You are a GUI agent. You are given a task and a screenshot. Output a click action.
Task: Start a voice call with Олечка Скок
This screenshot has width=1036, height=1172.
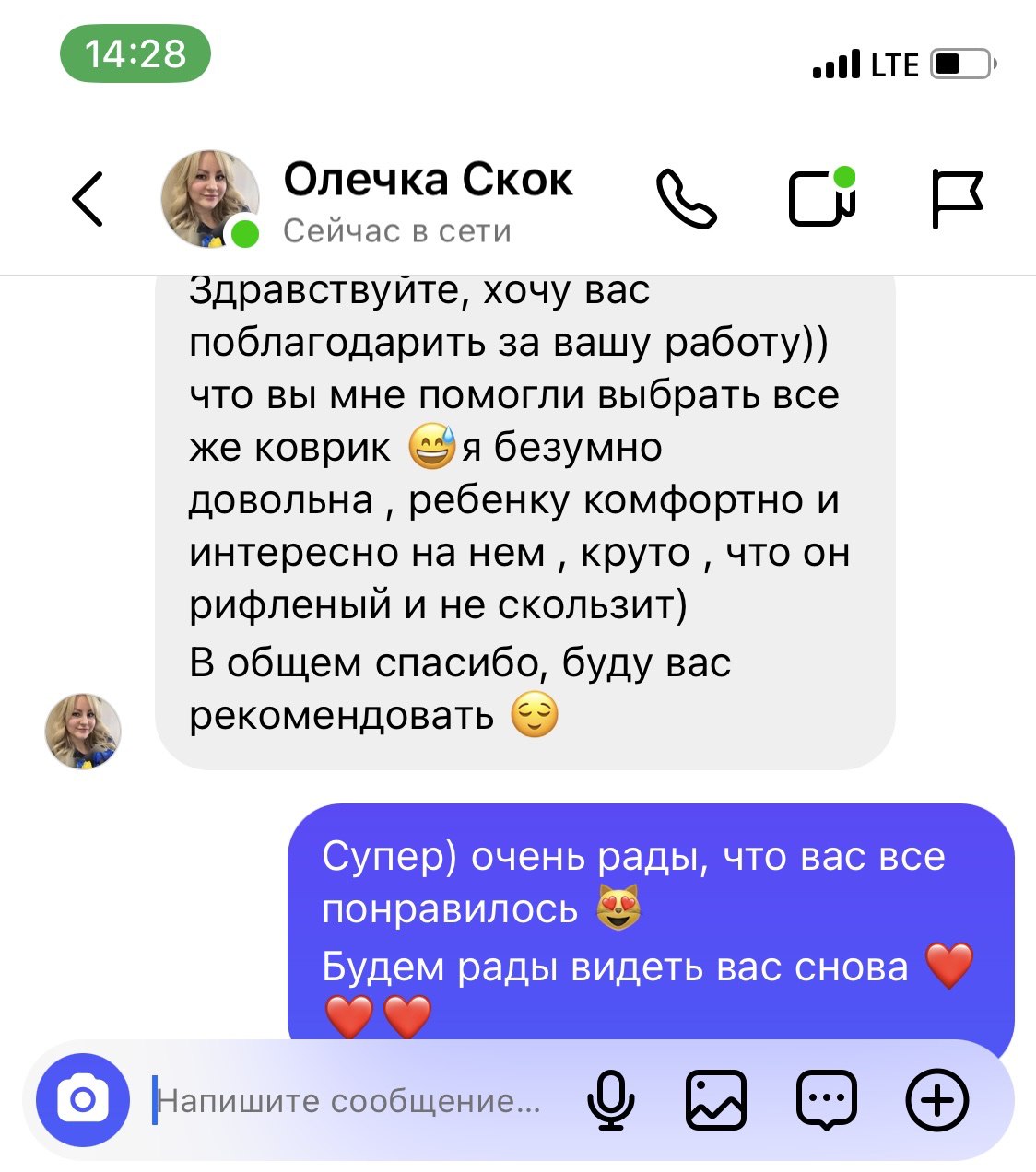click(685, 199)
